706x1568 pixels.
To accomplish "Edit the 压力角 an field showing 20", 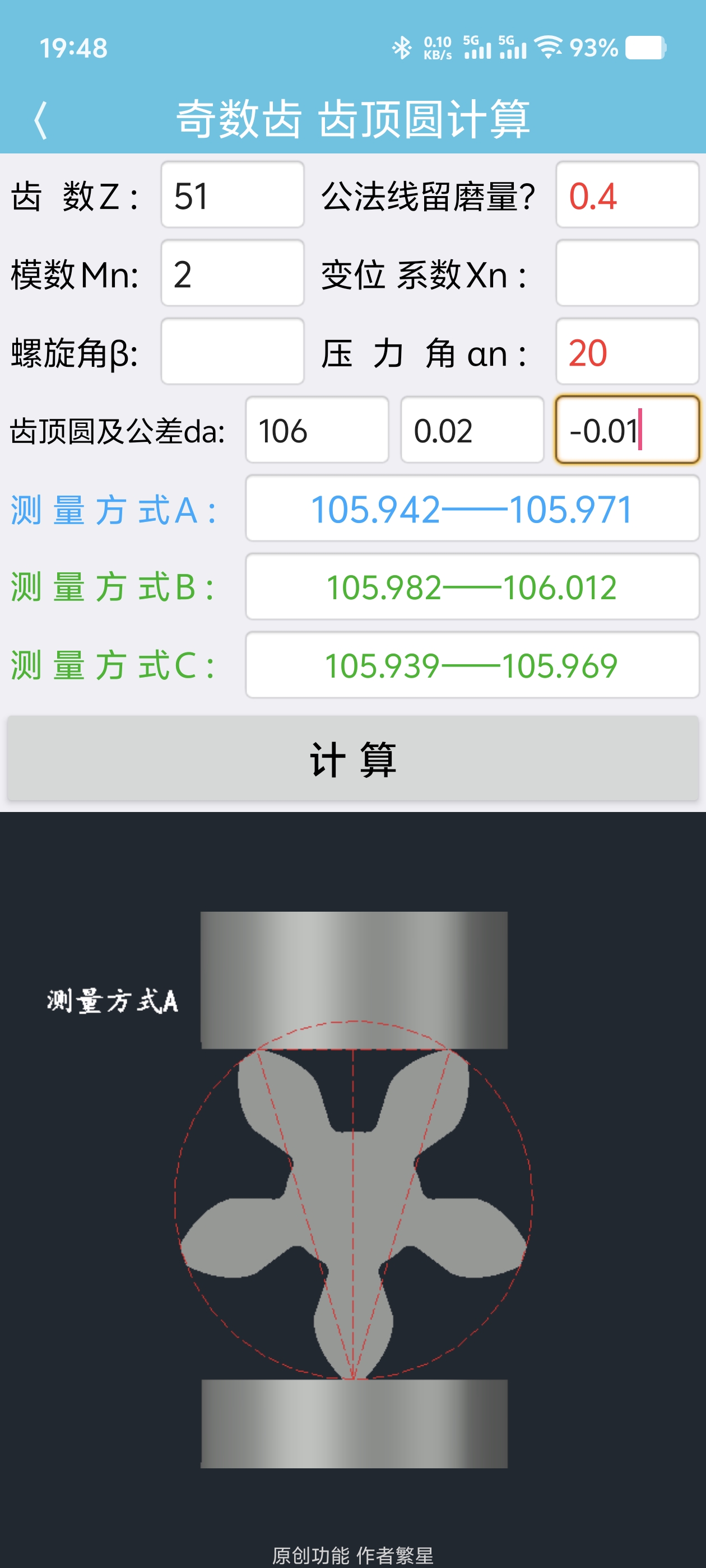I will tap(626, 352).
